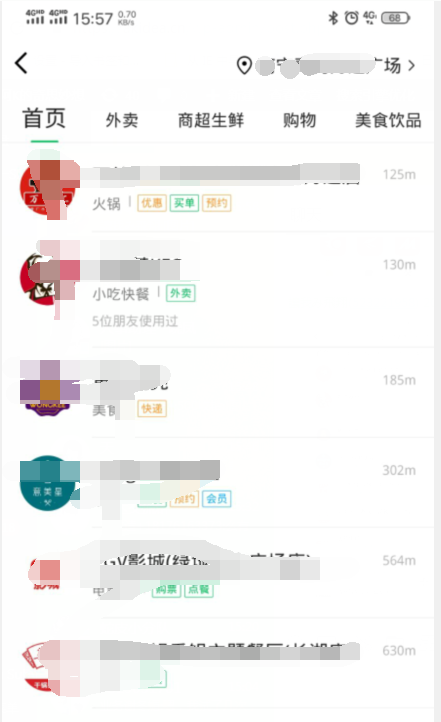Open the 小吃快餐 store 130m away
The height and width of the screenshot is (722, 441).
218,289
